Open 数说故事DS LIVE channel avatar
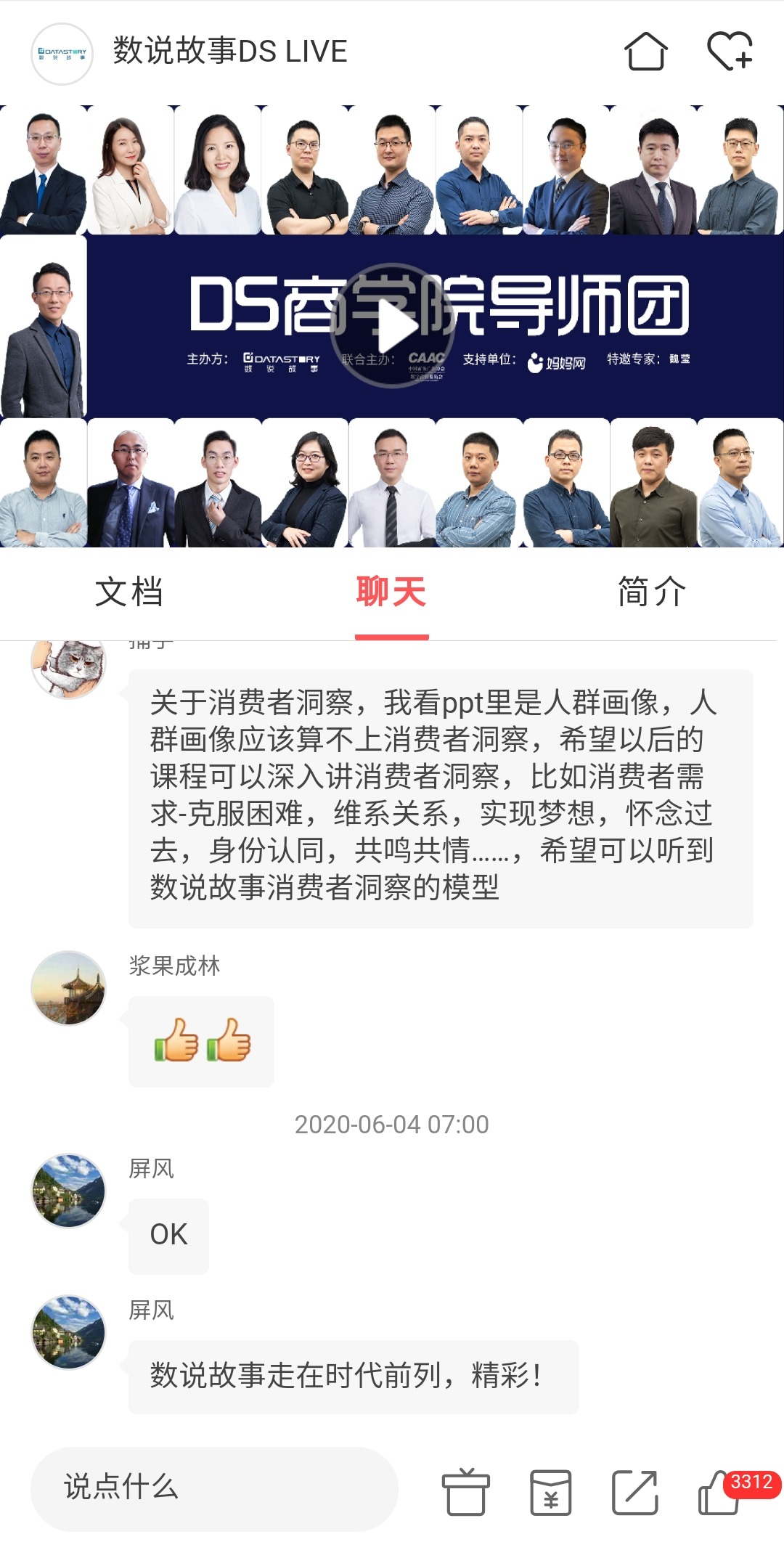The width and height of the screenshot is (784, 1550). (62, 54)
